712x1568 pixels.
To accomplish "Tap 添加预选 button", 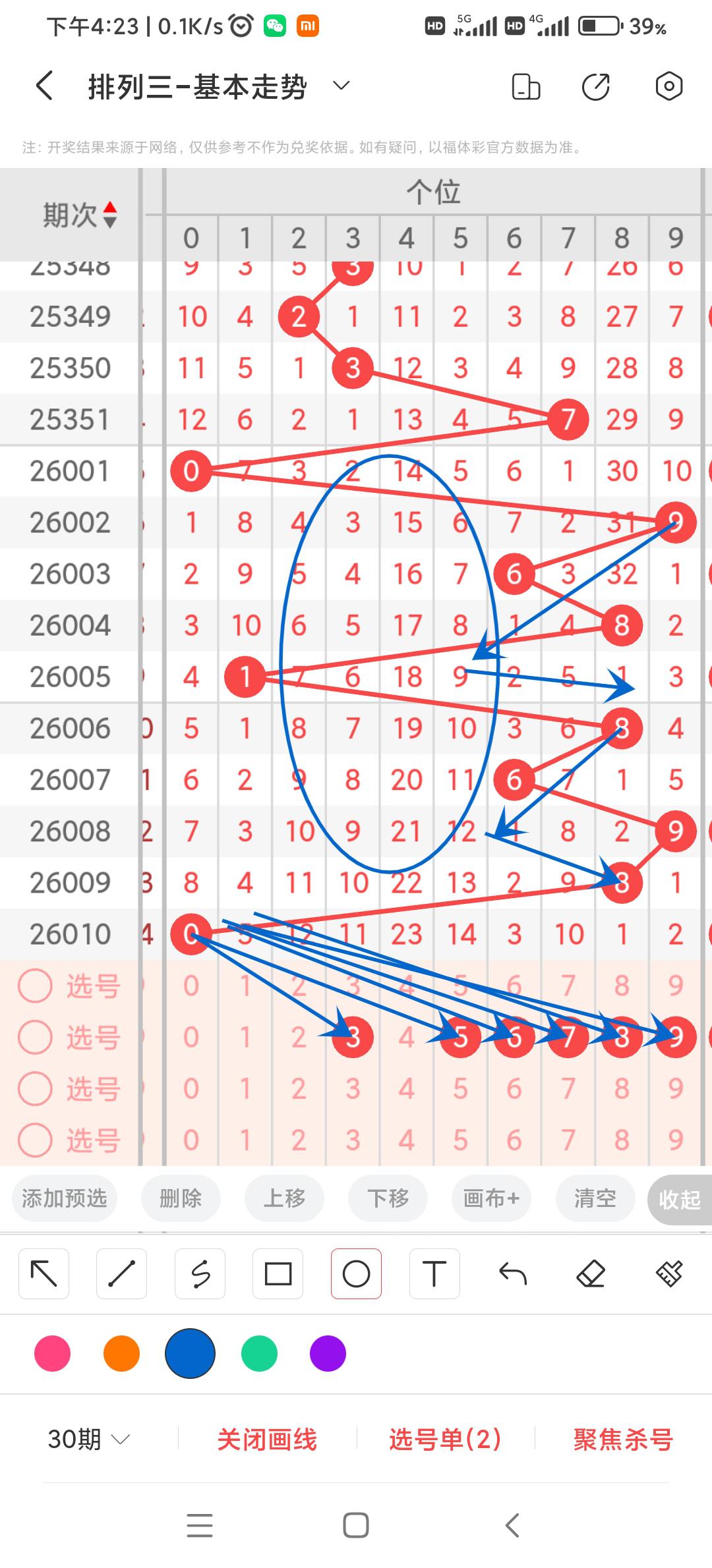I will click(x=65, y=1198).
